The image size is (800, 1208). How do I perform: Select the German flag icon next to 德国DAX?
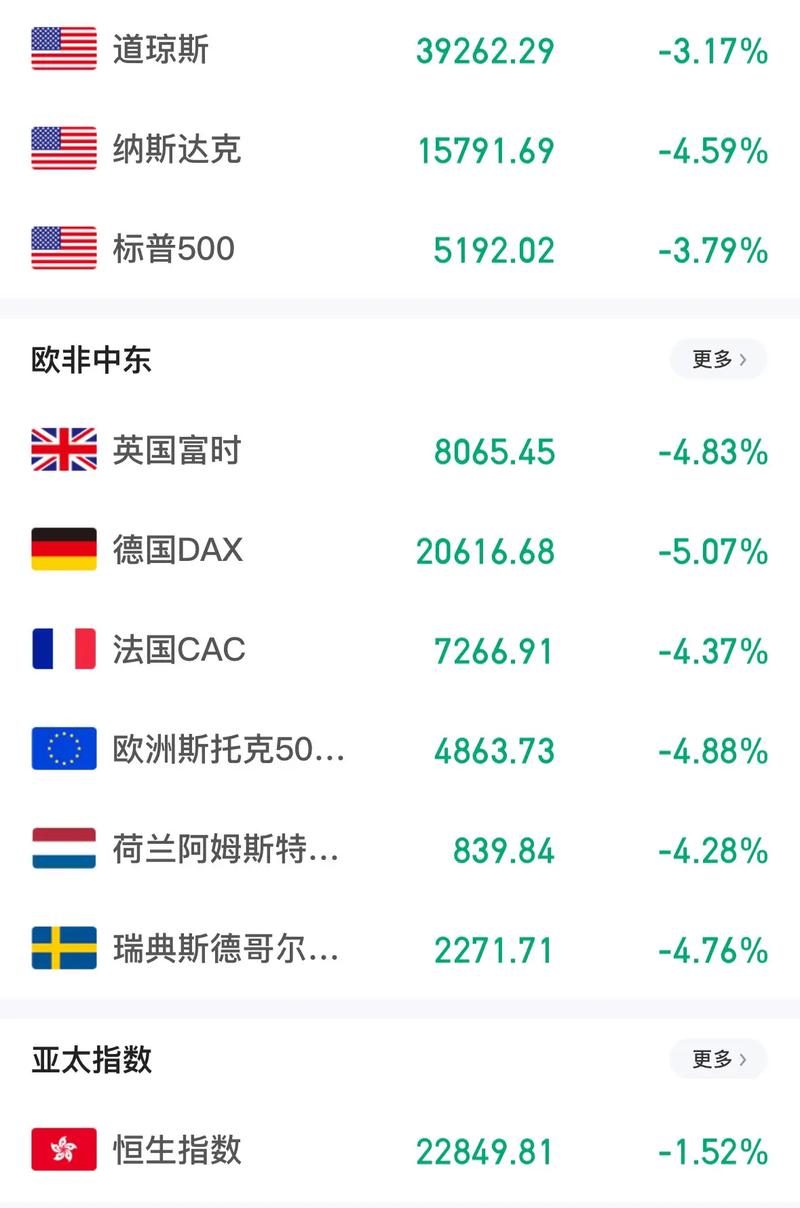coord(62,550)
